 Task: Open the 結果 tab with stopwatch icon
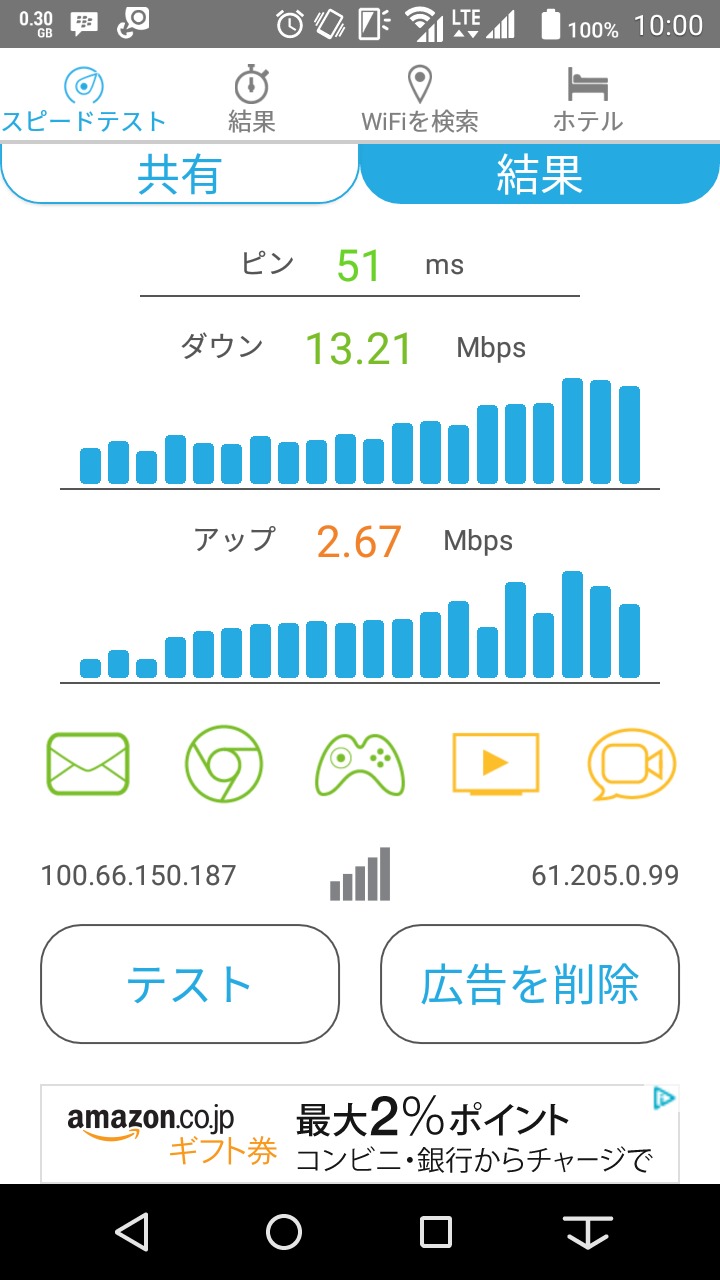252,100
